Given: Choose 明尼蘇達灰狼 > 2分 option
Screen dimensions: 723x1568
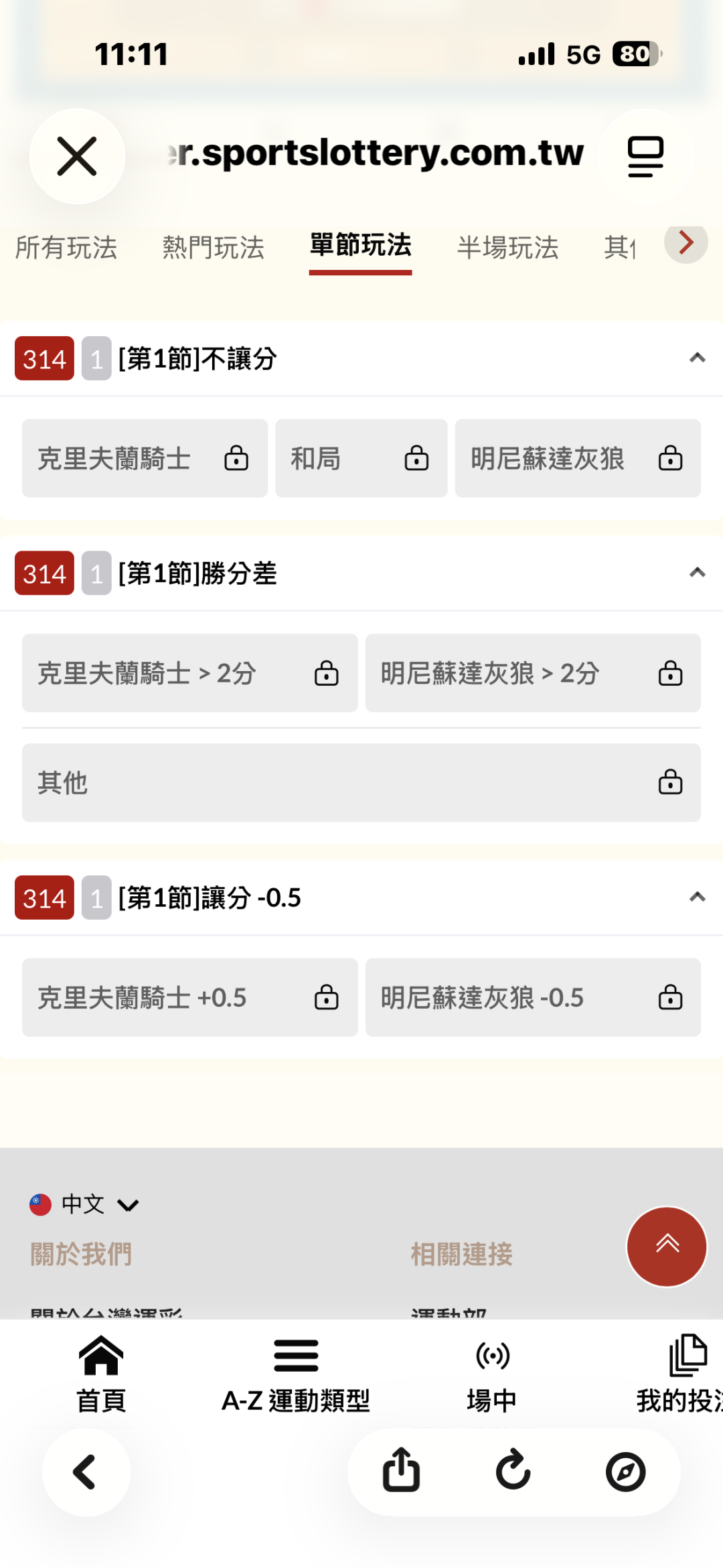Looking at the screenshot, I should 533,673.
